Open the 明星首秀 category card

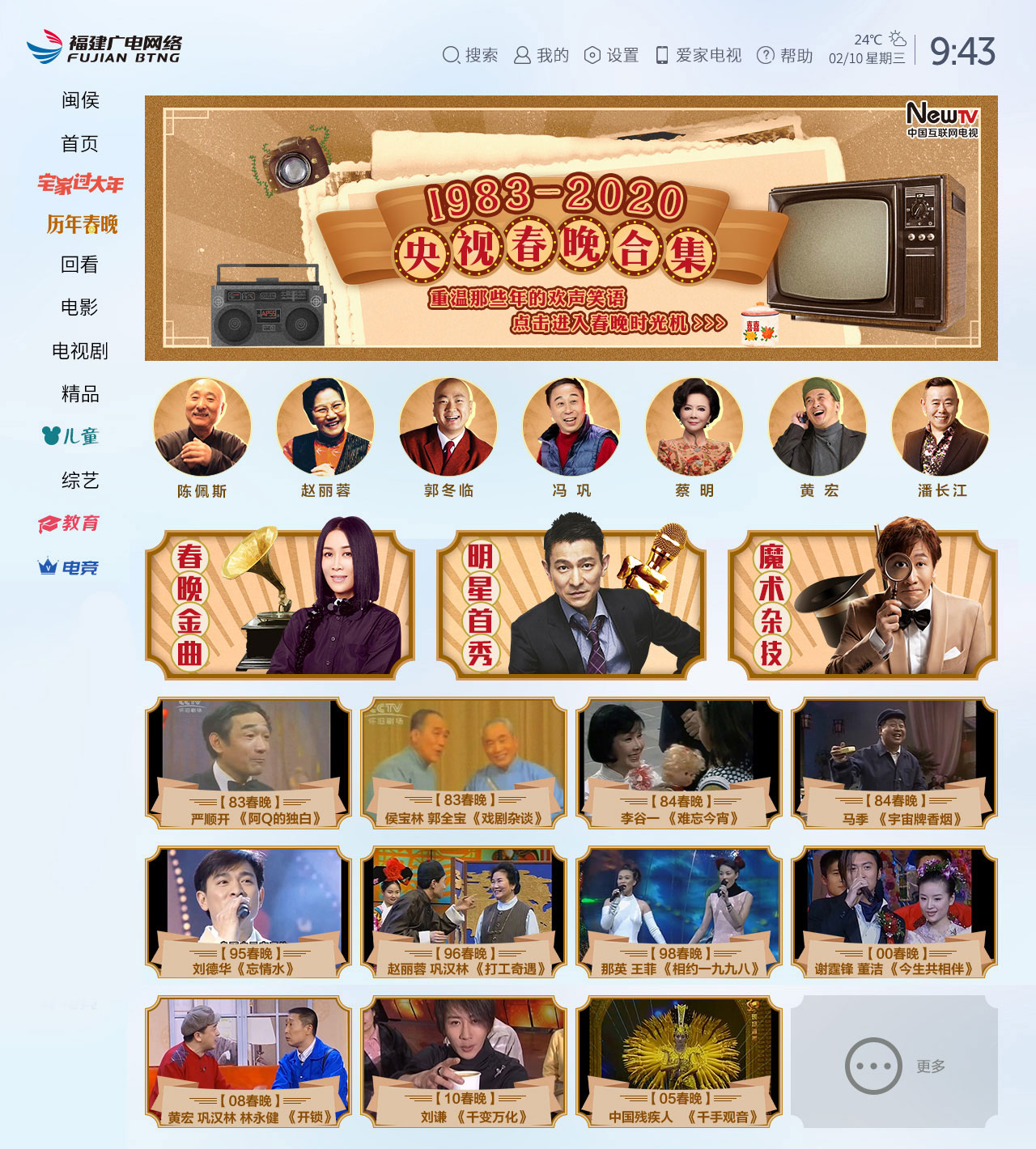point(571,604)
